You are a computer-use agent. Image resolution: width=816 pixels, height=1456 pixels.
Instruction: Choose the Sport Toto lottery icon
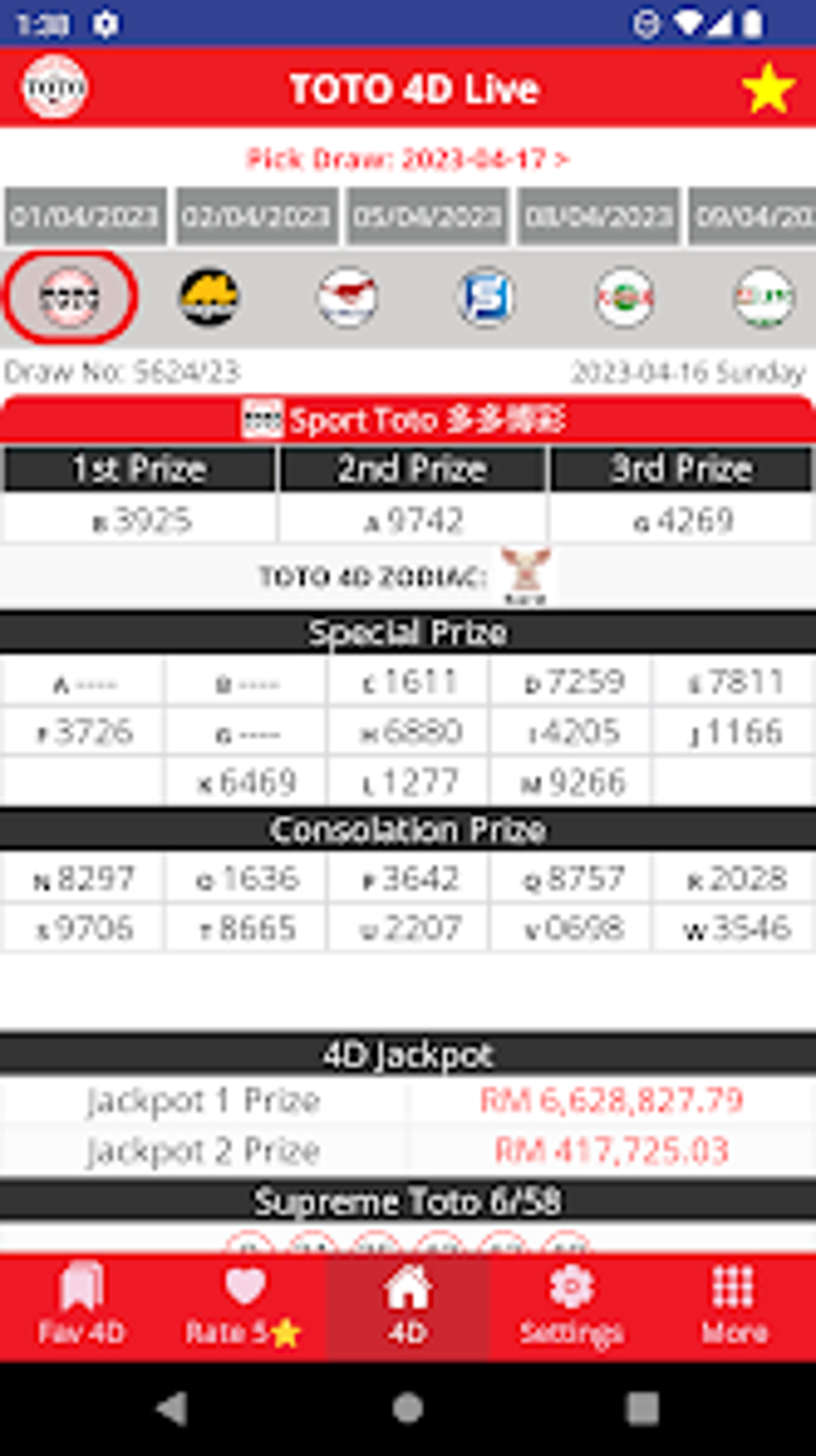click(x=70, y=297)
